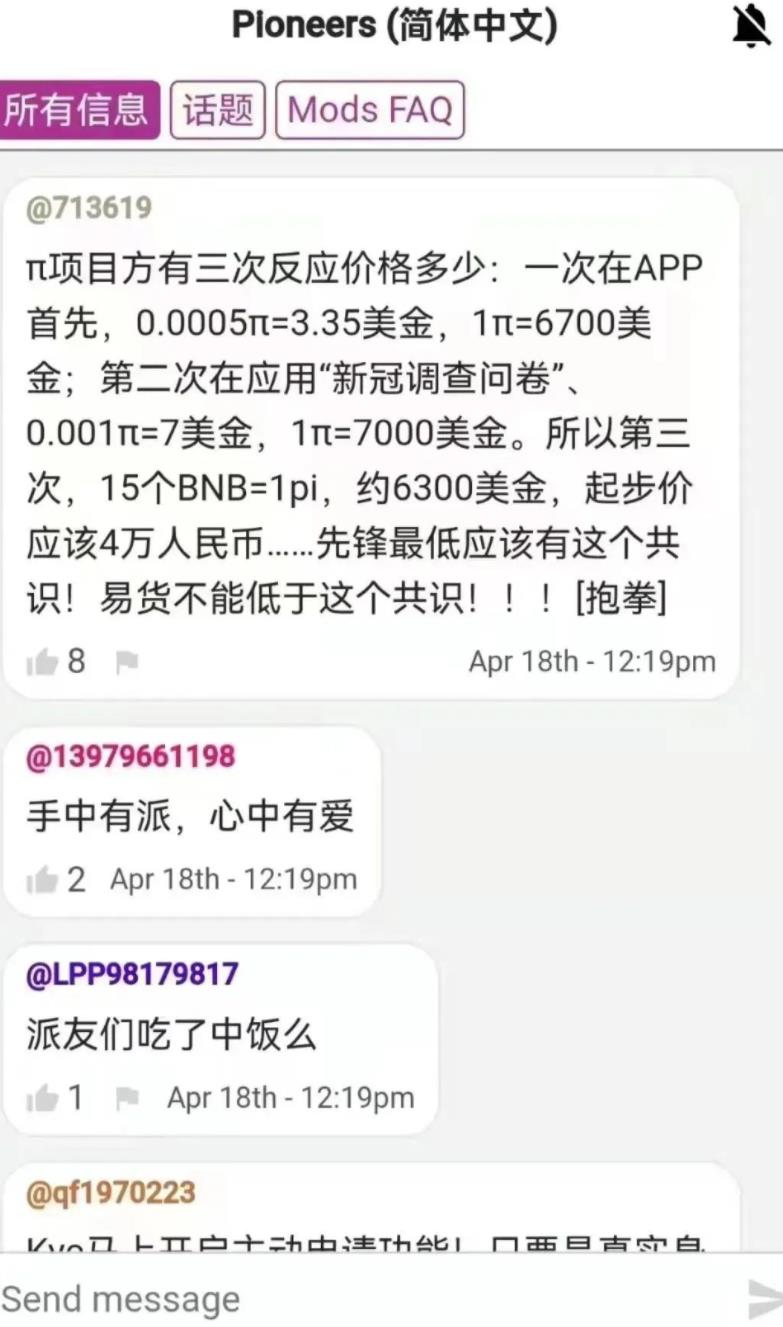
Task: Open the profile of @qf1970223
Action: coord(110,1192)
